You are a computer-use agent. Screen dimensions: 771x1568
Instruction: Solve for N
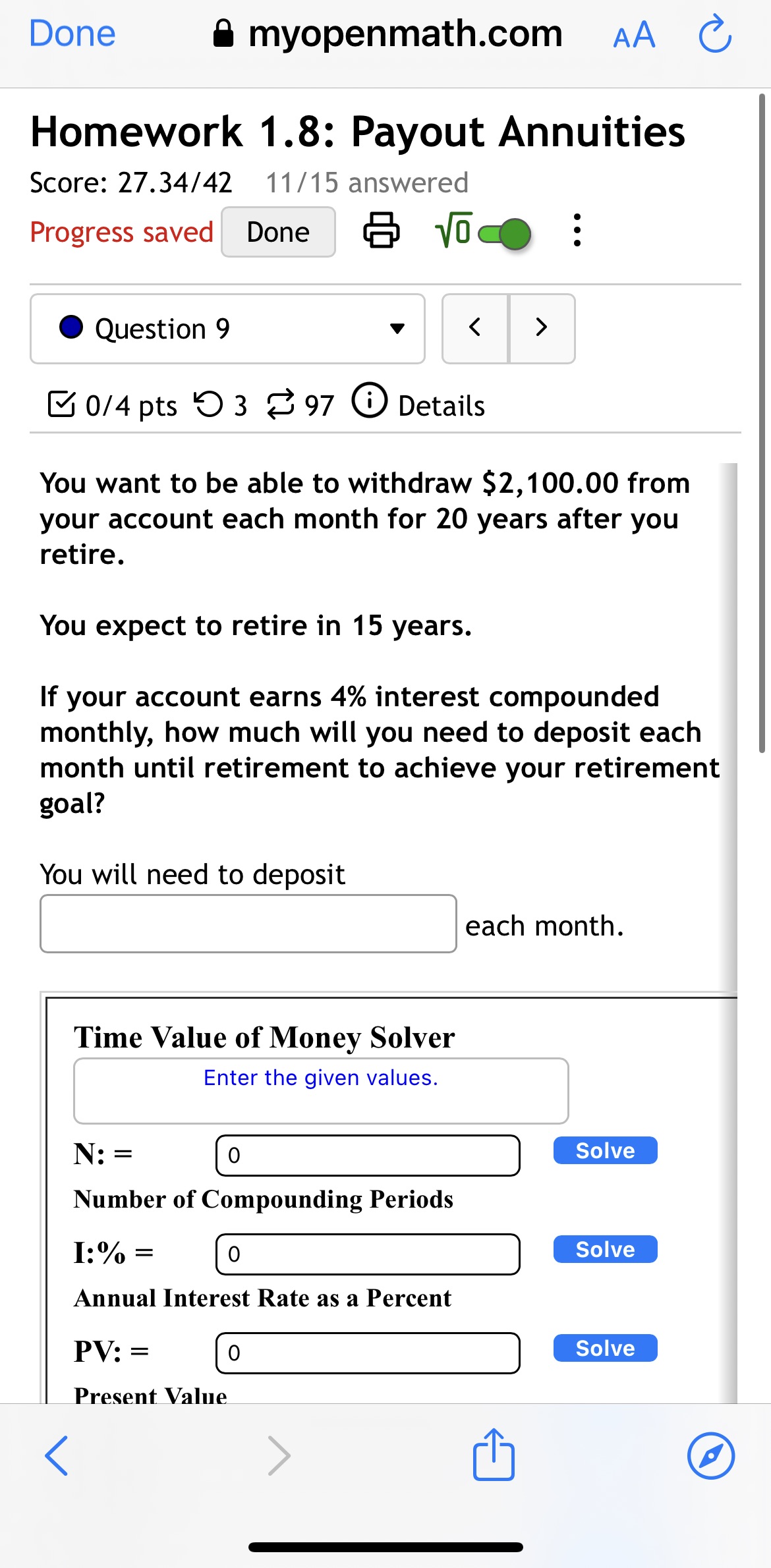pos(605,1150)
